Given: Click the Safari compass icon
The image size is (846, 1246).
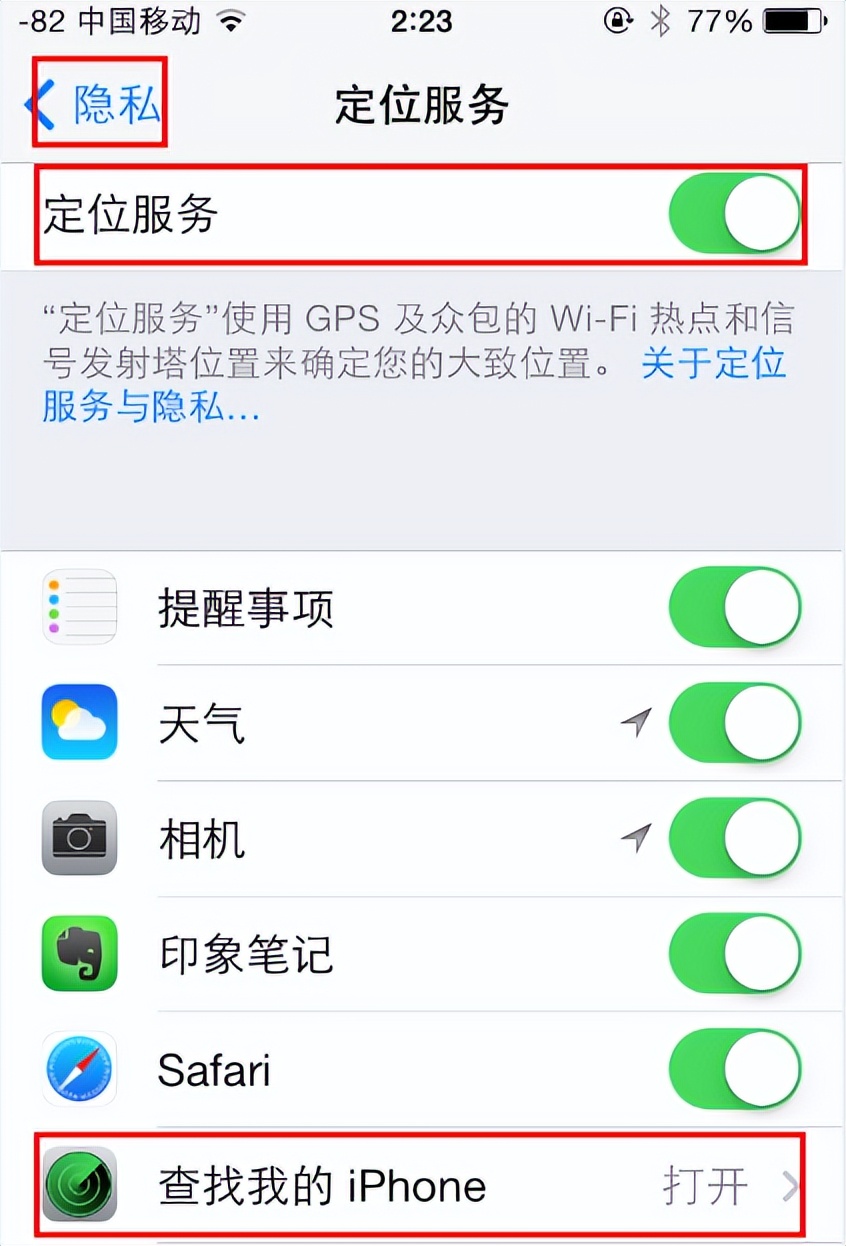Looking at the screenshot, I should coord(79,1070).
